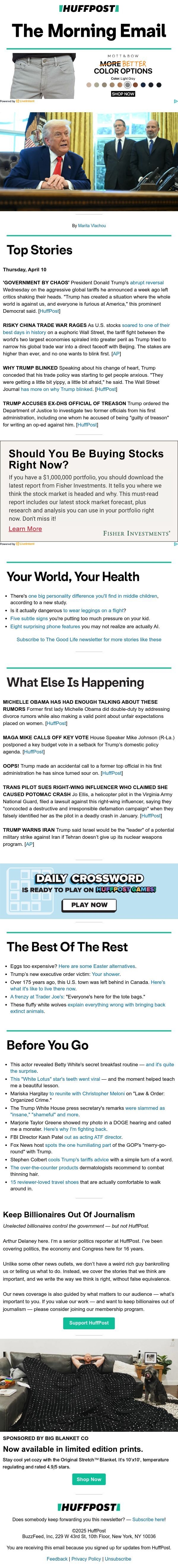Tap the Unsubscribe link
This screenshot has width=178, height=1568.
(118, 1559)
